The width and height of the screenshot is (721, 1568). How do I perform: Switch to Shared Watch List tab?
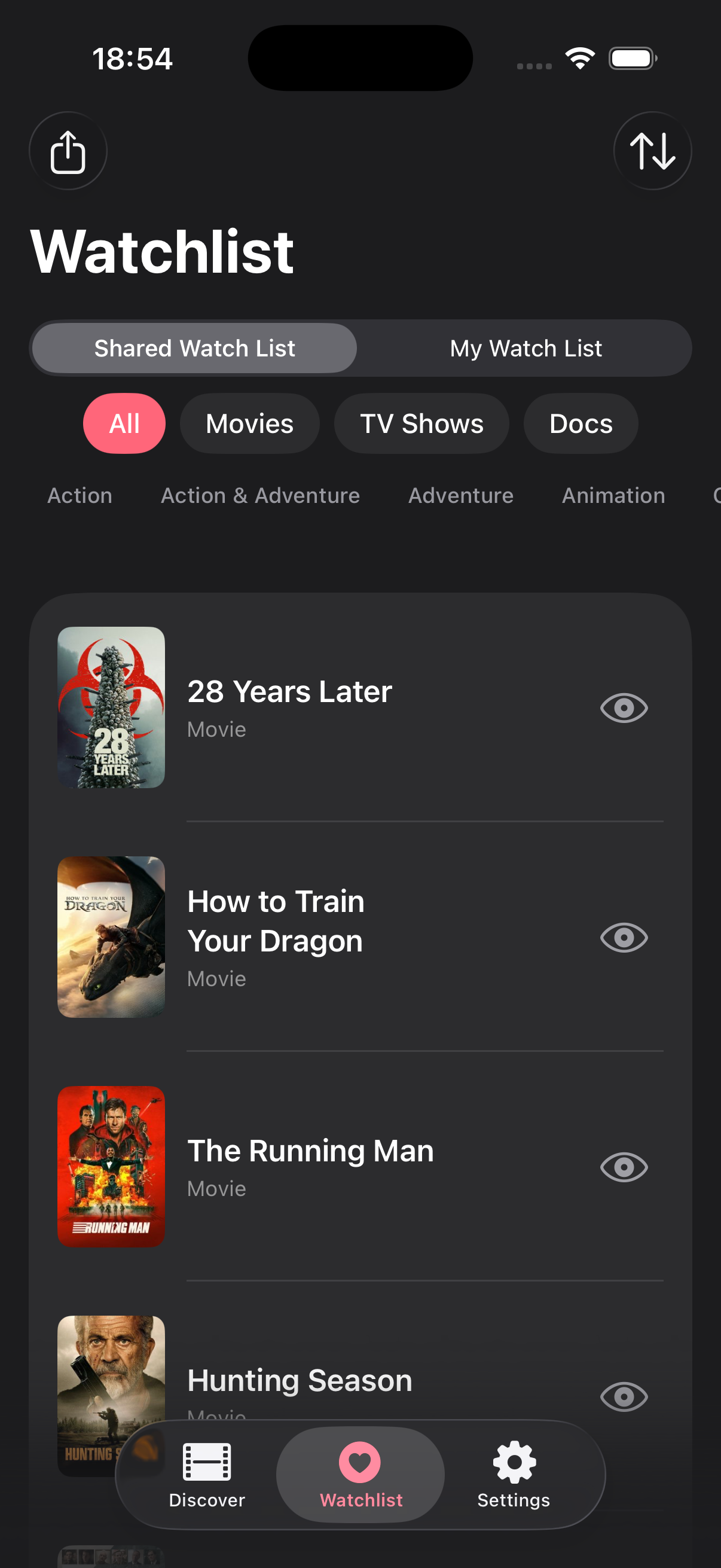click(194, 347)
